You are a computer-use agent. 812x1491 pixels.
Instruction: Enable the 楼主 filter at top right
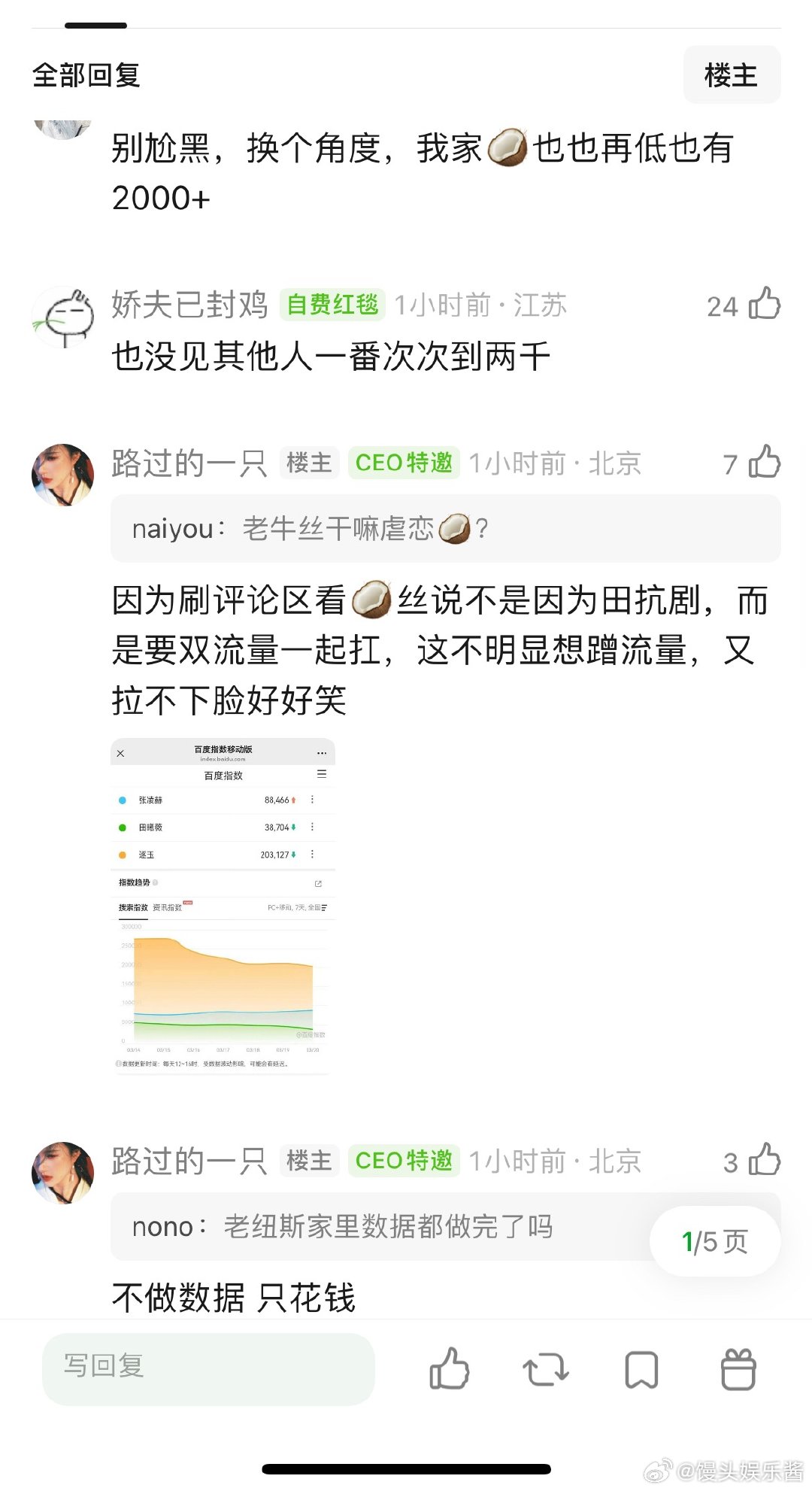732,75
